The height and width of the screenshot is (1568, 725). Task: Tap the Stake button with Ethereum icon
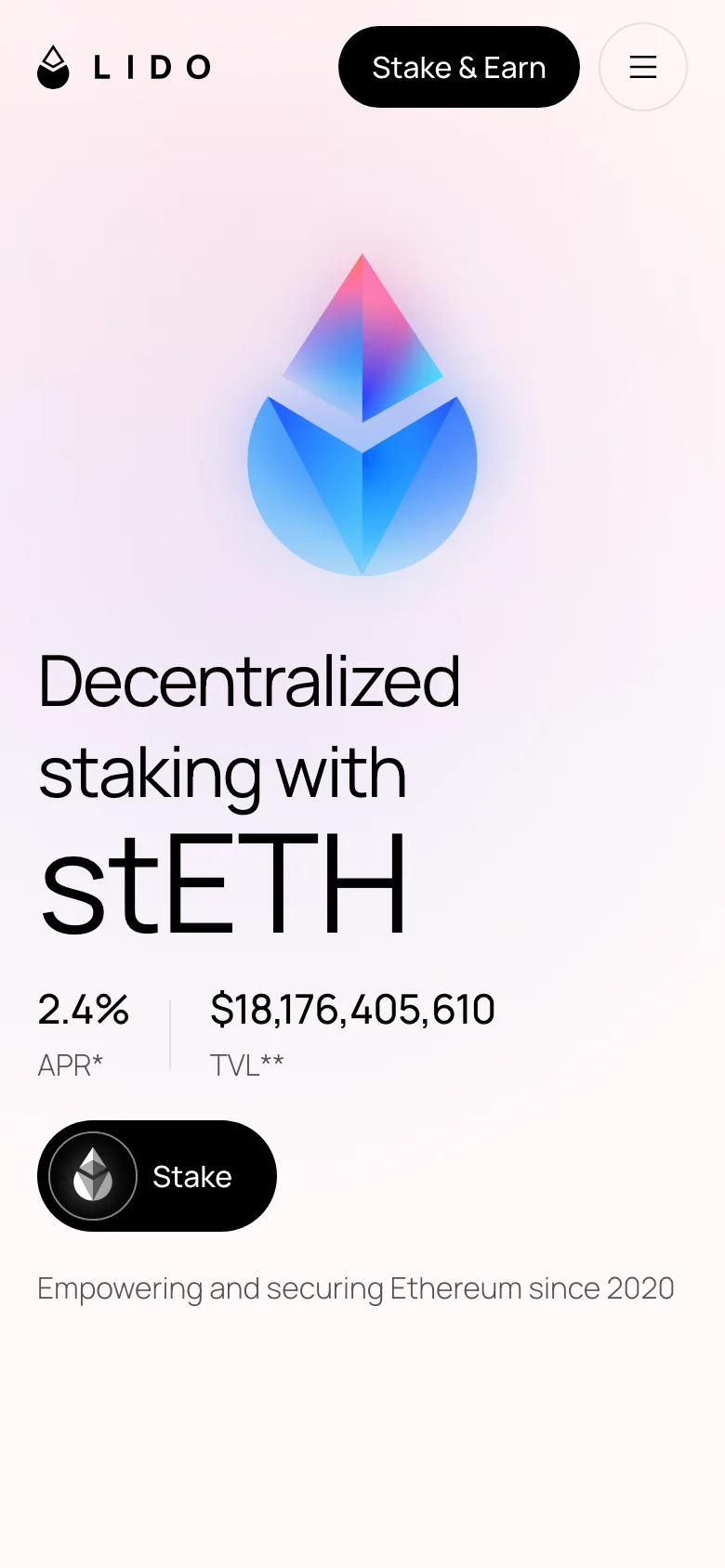pos(157,1176)
